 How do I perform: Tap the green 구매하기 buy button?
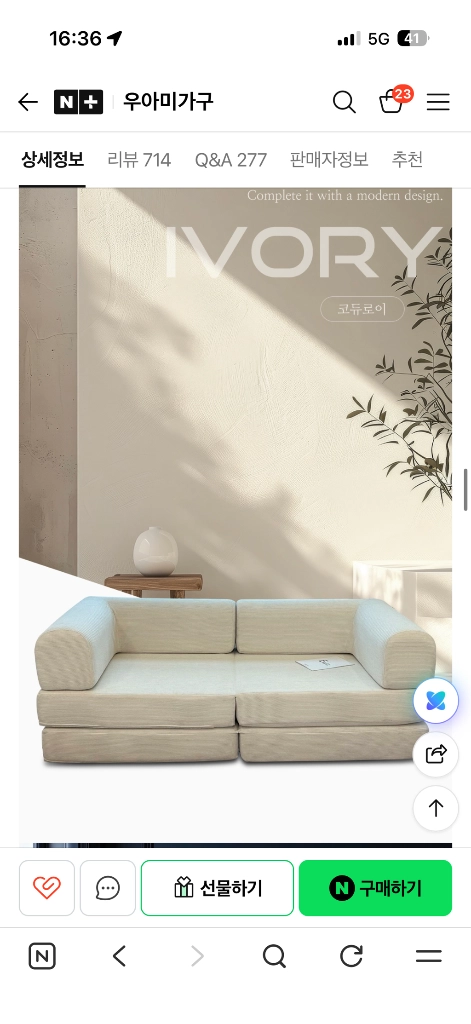(x=376, y=888)
